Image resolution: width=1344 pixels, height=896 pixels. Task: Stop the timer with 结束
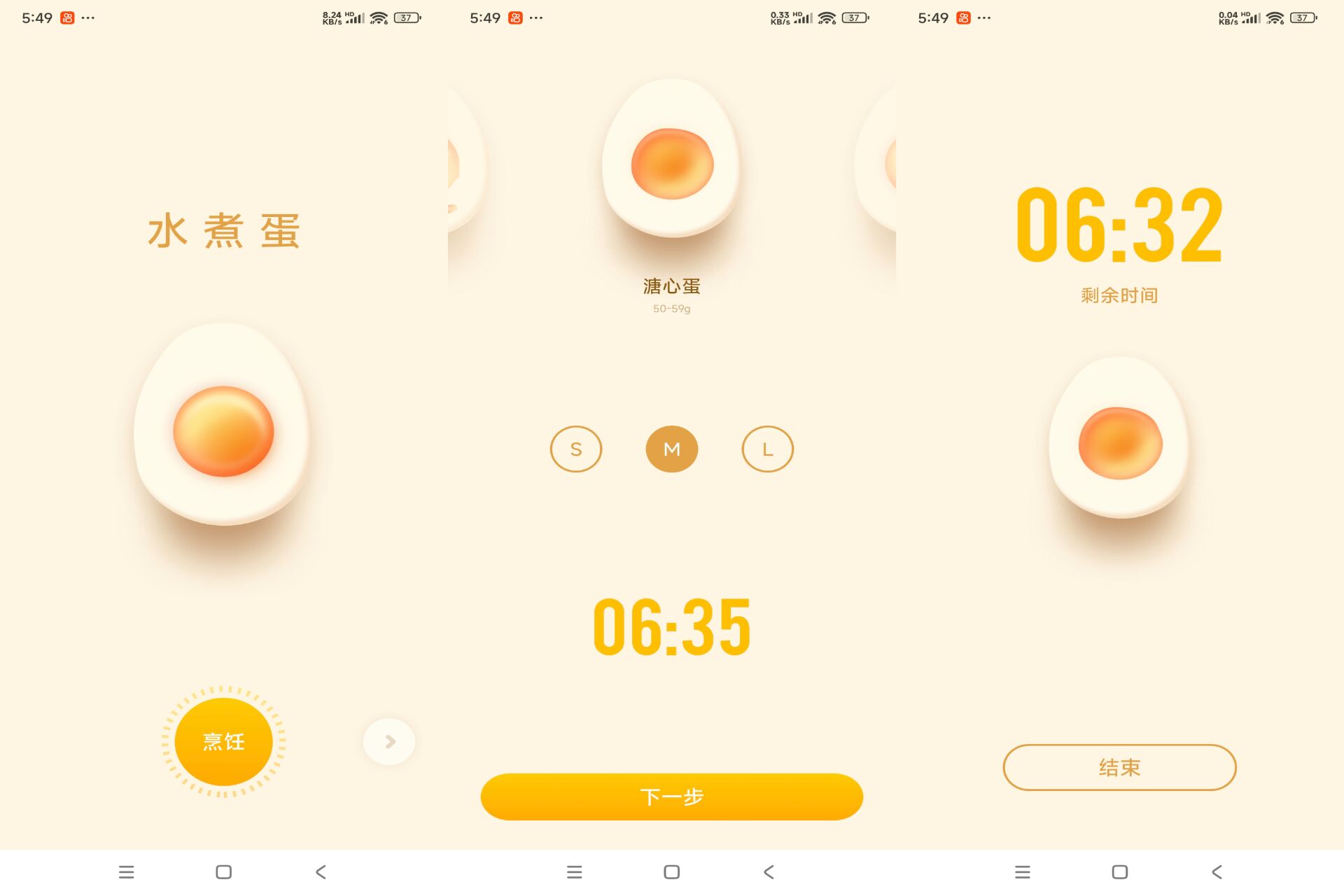pyautogui.click(x=1119, y=767)
